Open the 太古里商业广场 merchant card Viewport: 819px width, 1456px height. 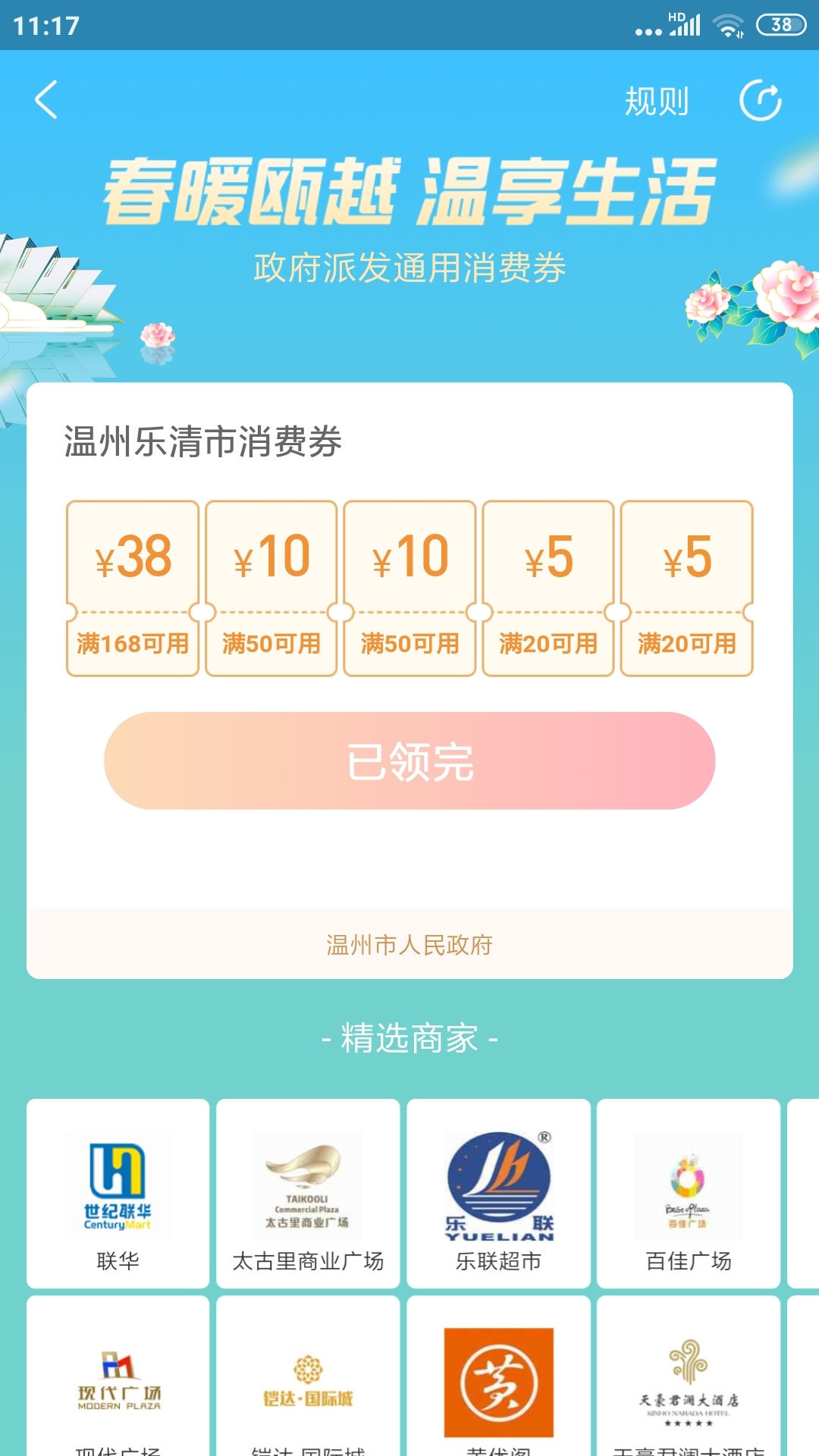click(308, 1193)
